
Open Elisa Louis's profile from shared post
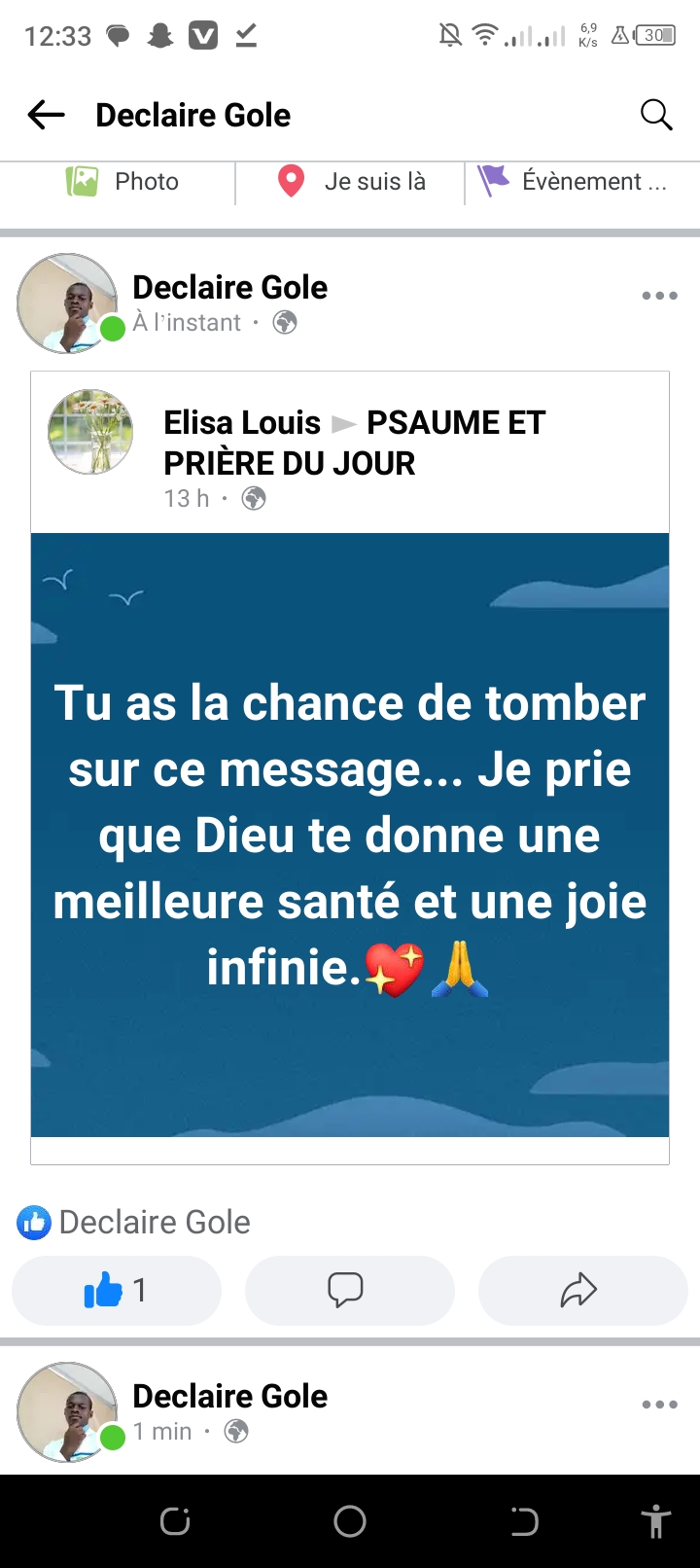241,423
